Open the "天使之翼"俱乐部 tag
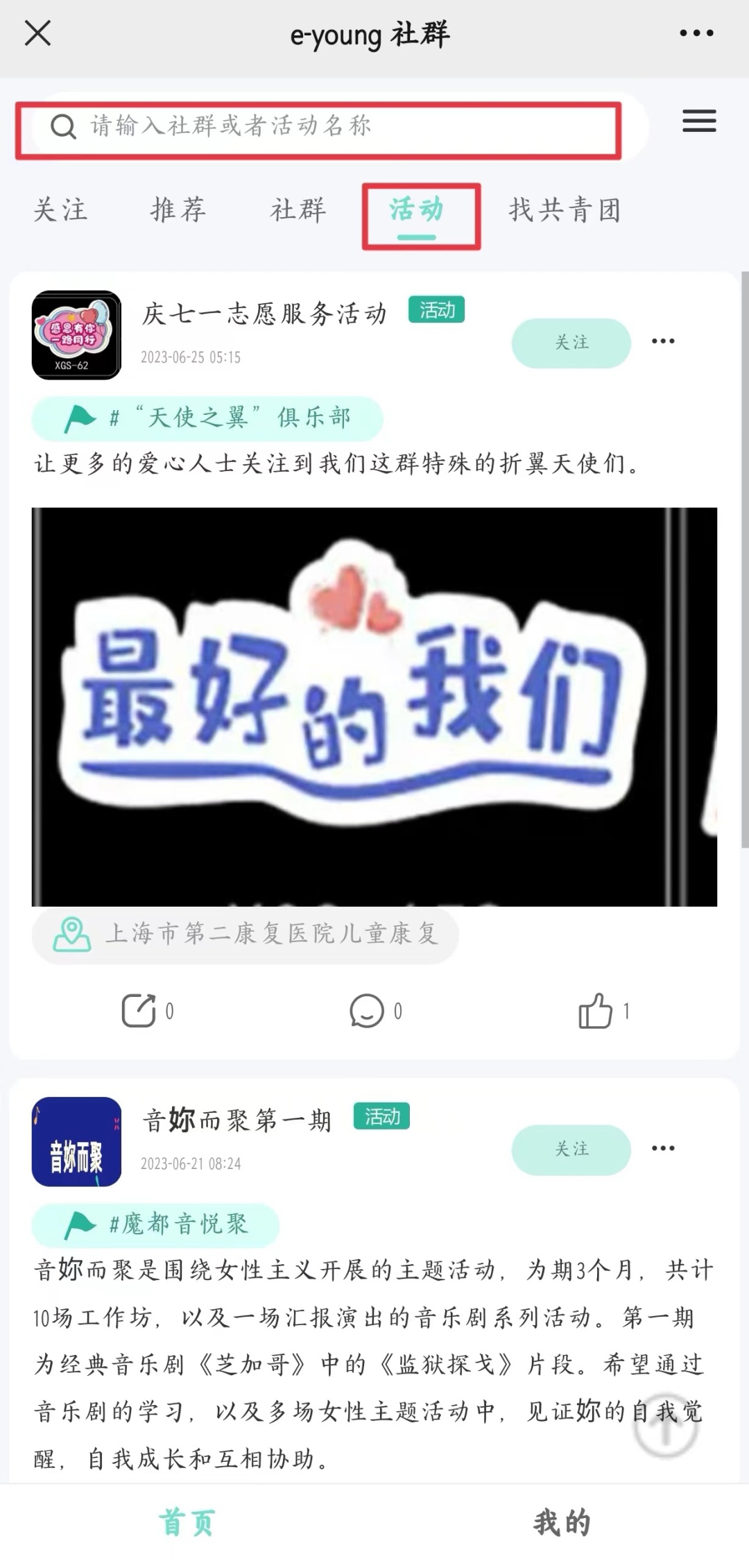 pos(208,418)
